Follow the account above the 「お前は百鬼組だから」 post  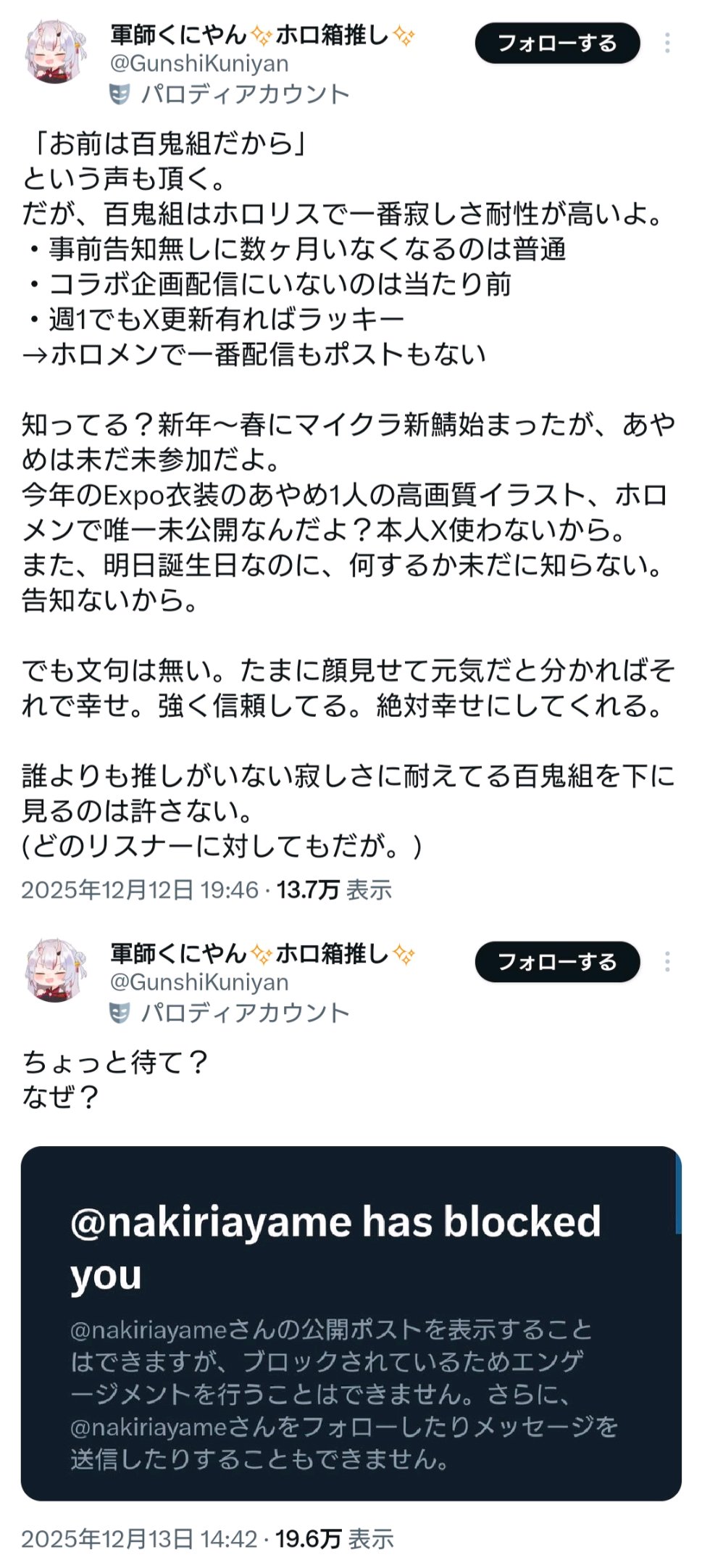point(556,43)
